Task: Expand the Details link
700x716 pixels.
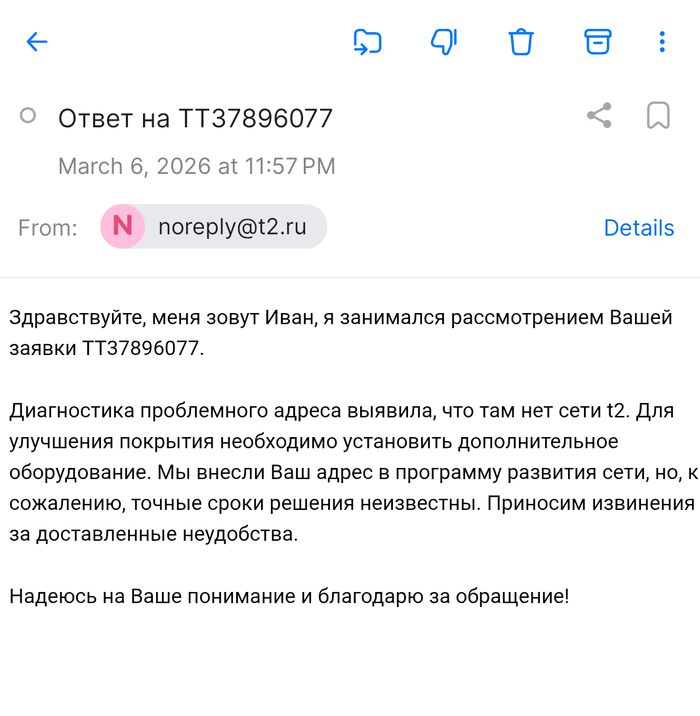Action: click(638, 228)
